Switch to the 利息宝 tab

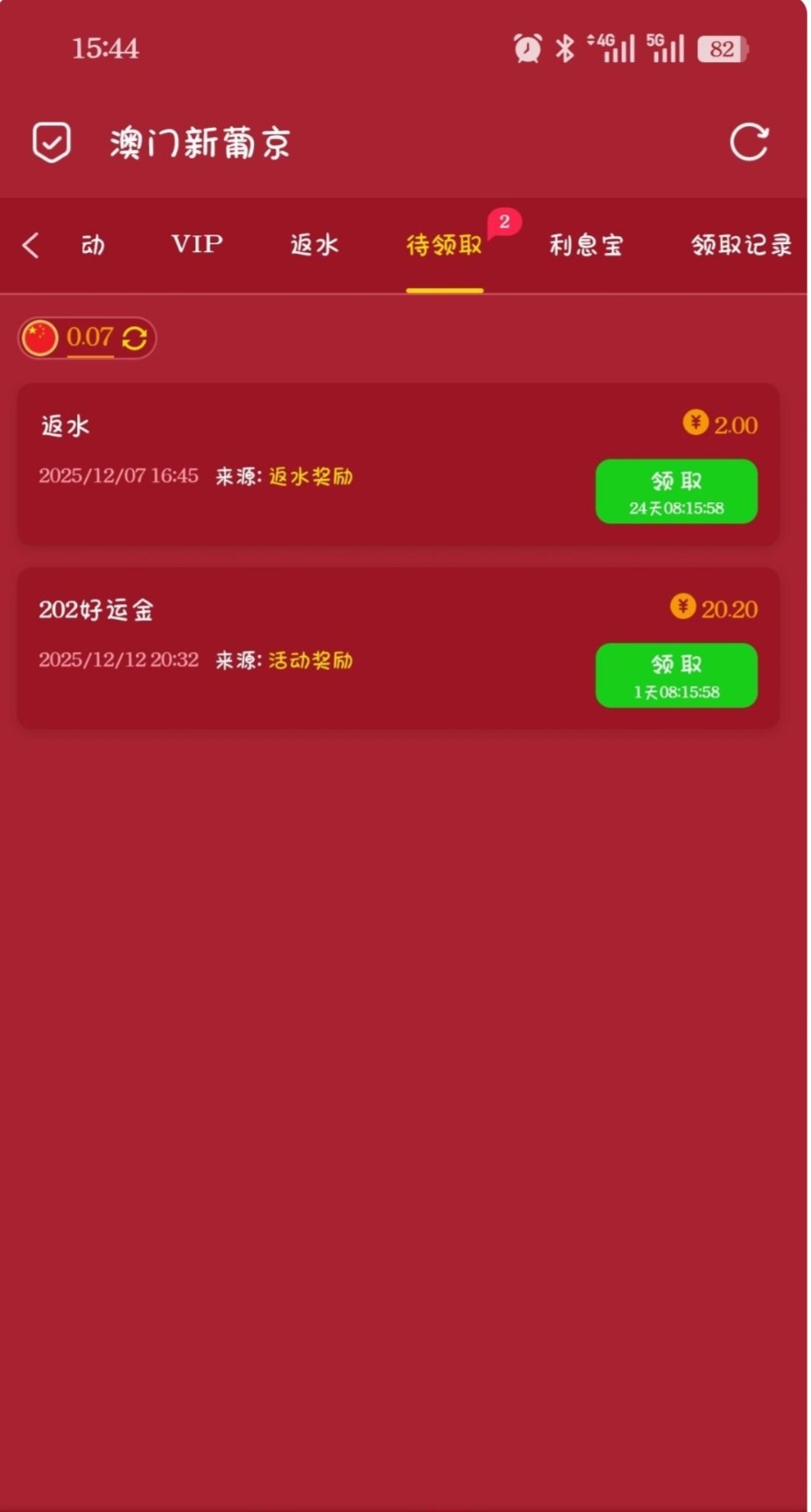(x=586, y=245)
